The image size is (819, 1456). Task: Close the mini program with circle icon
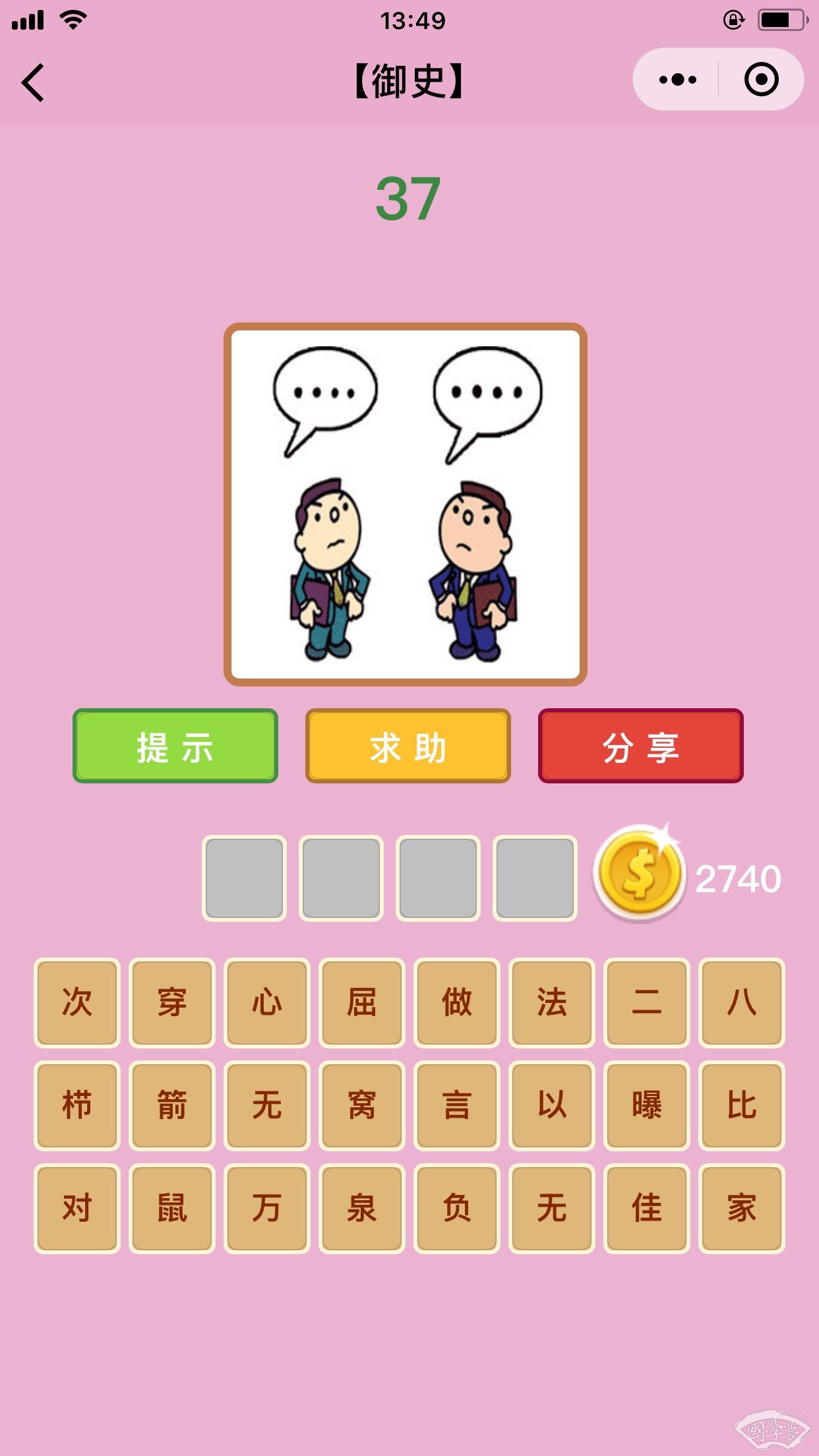(761, 80)
